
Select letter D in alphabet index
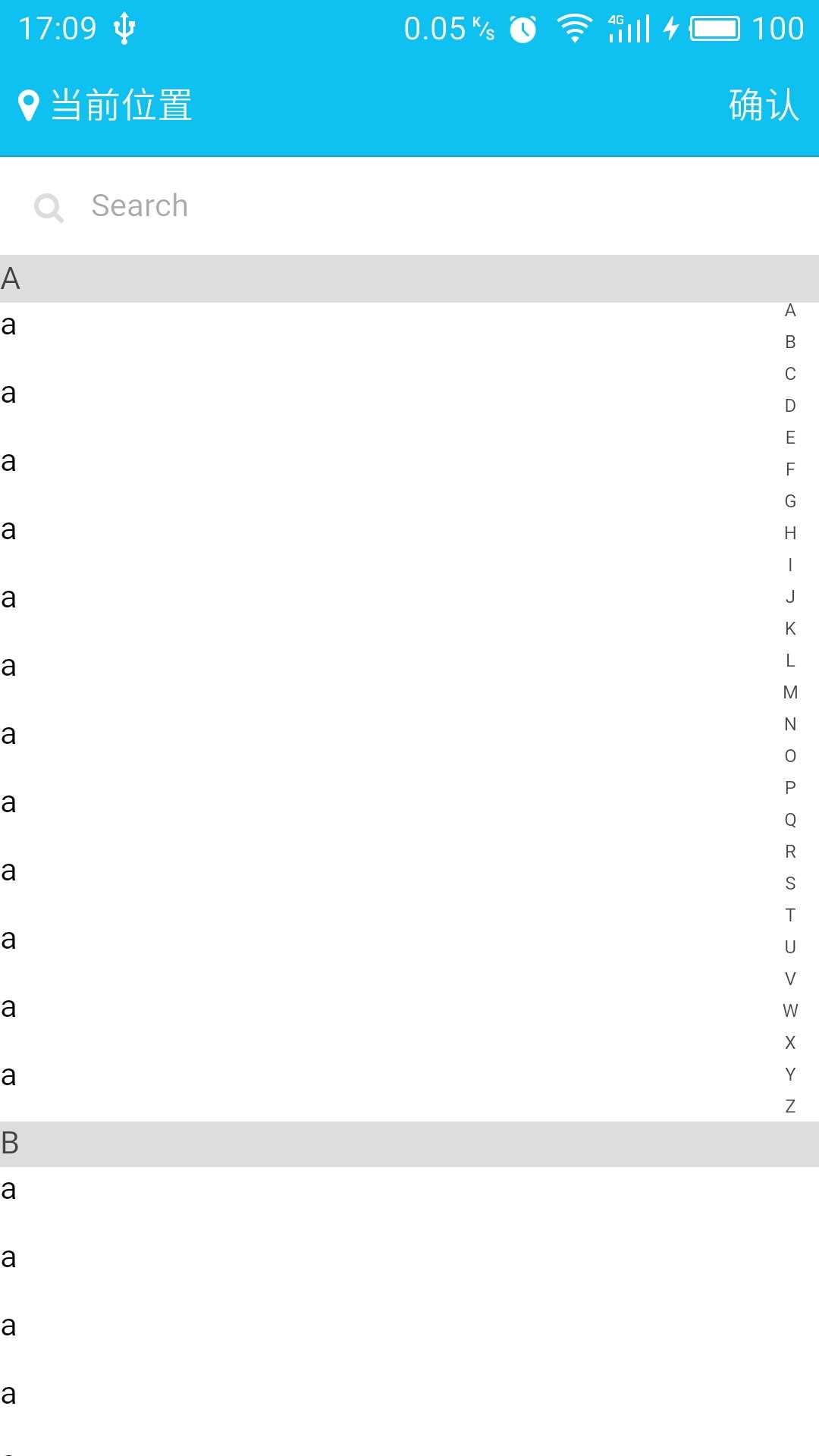(790, 406)
